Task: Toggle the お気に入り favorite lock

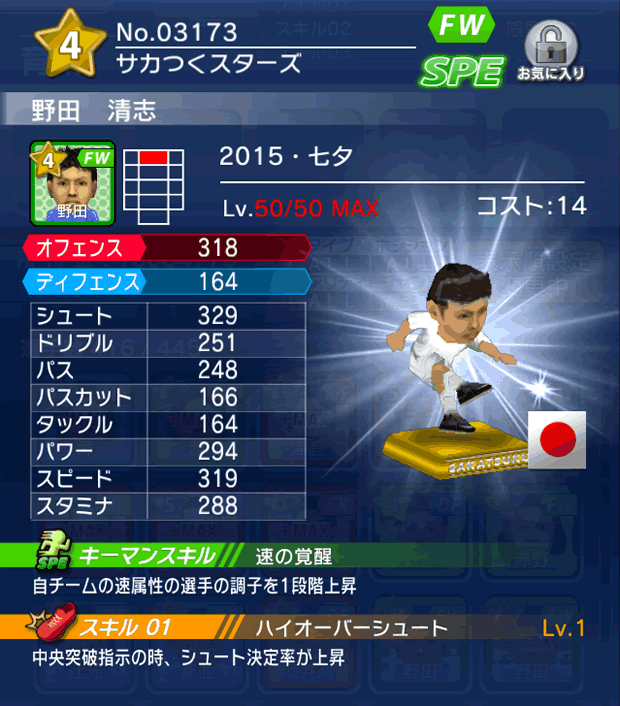Action: point(550,50)
